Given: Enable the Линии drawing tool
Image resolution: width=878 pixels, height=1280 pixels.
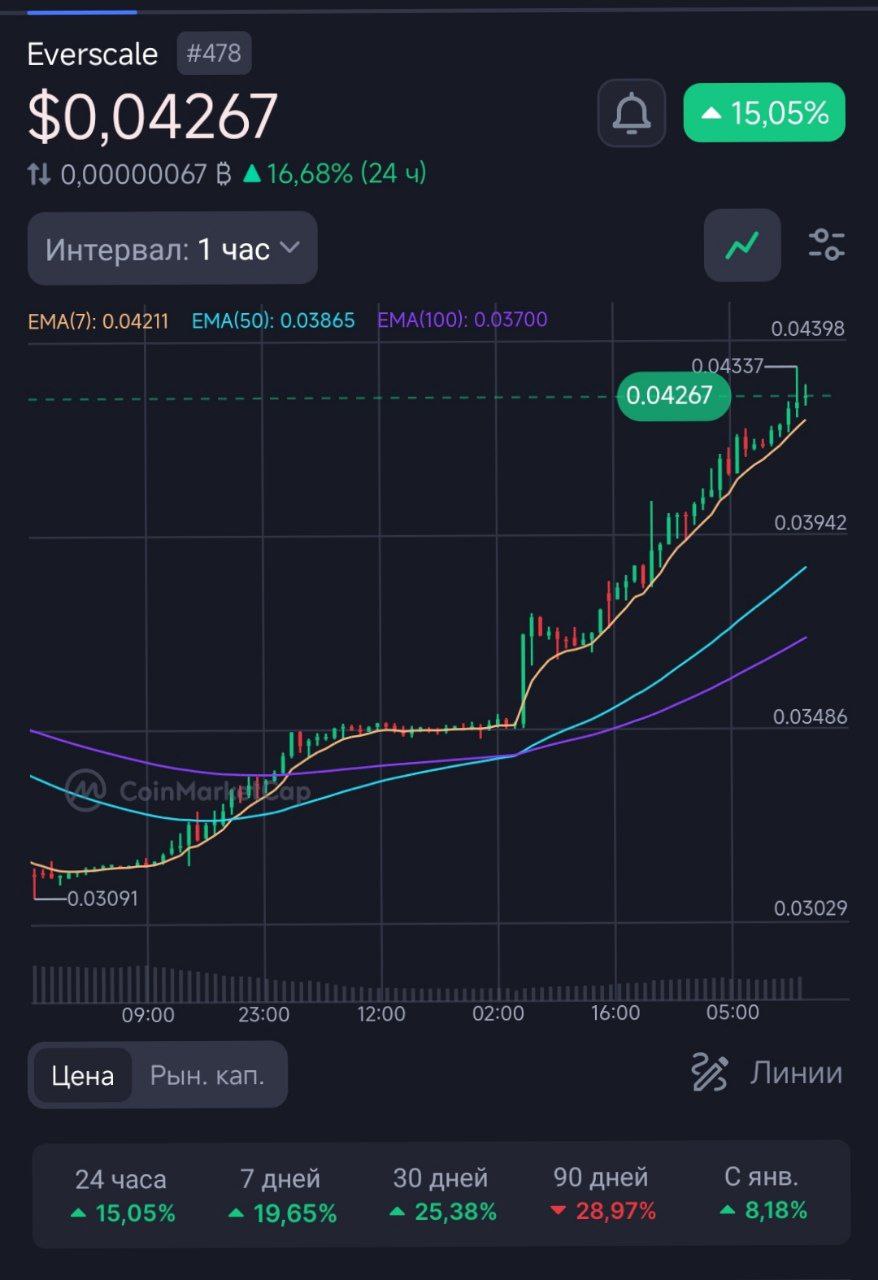Looking at the screenshot, I should click(767, 1073).
